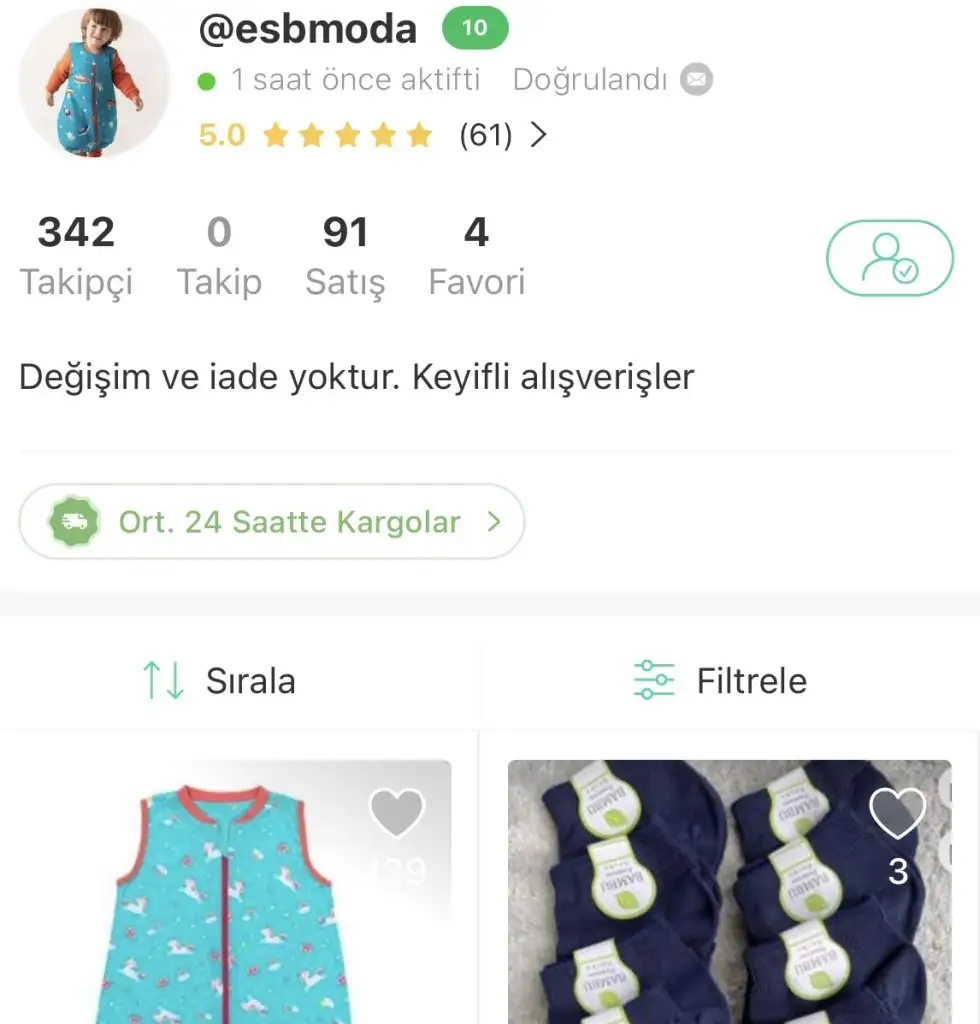Open the @esbmoda profile picture

coord(95,83)
